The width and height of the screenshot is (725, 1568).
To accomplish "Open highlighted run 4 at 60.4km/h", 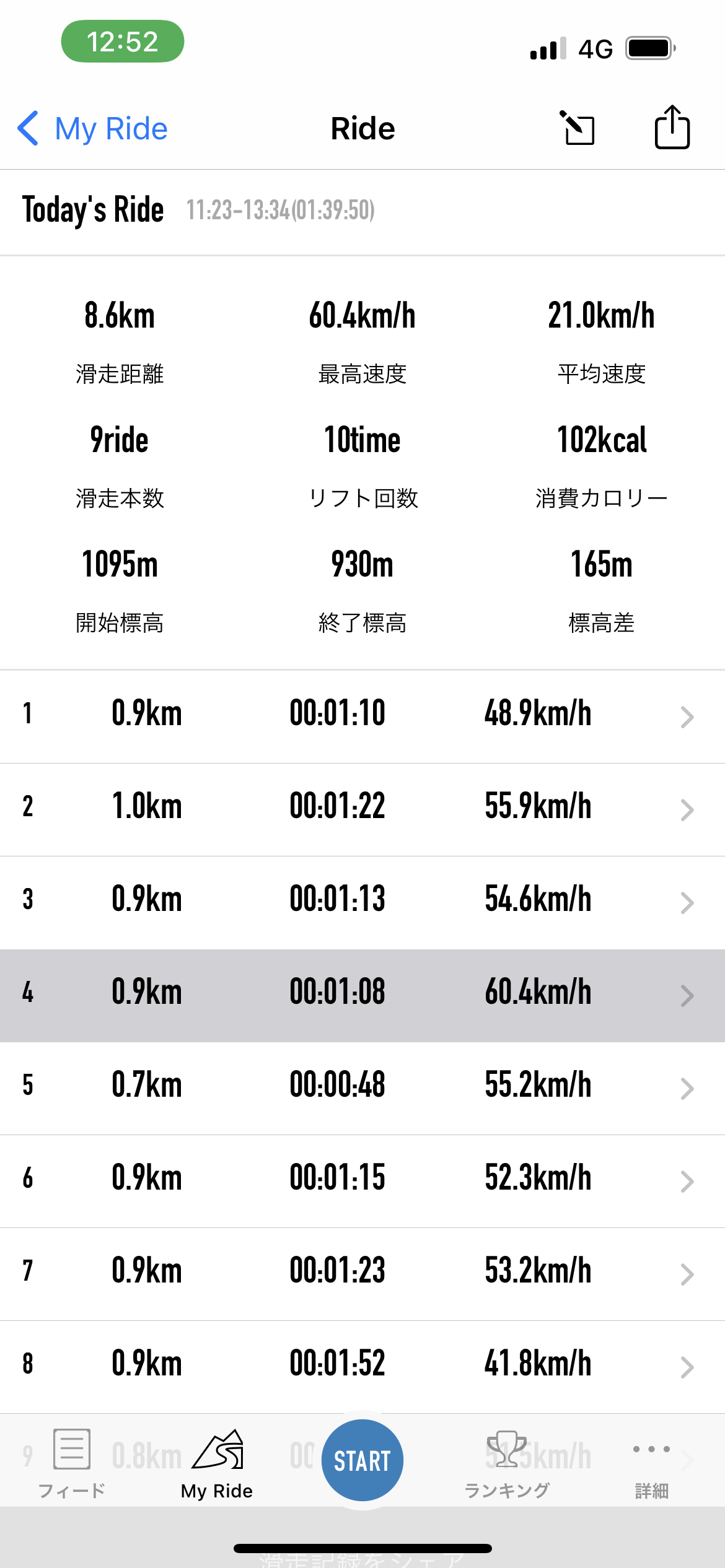I will click(362, 993).
